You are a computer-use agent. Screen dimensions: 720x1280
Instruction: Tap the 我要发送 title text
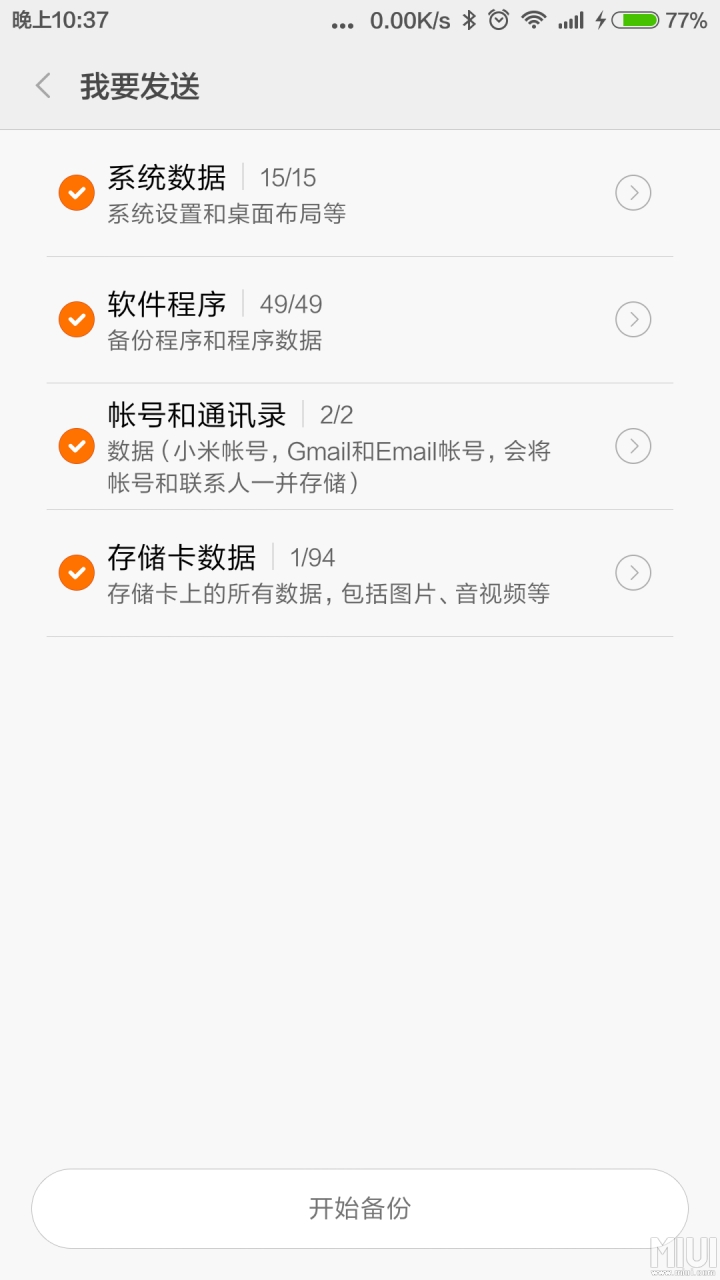click(x=140, y=88)
